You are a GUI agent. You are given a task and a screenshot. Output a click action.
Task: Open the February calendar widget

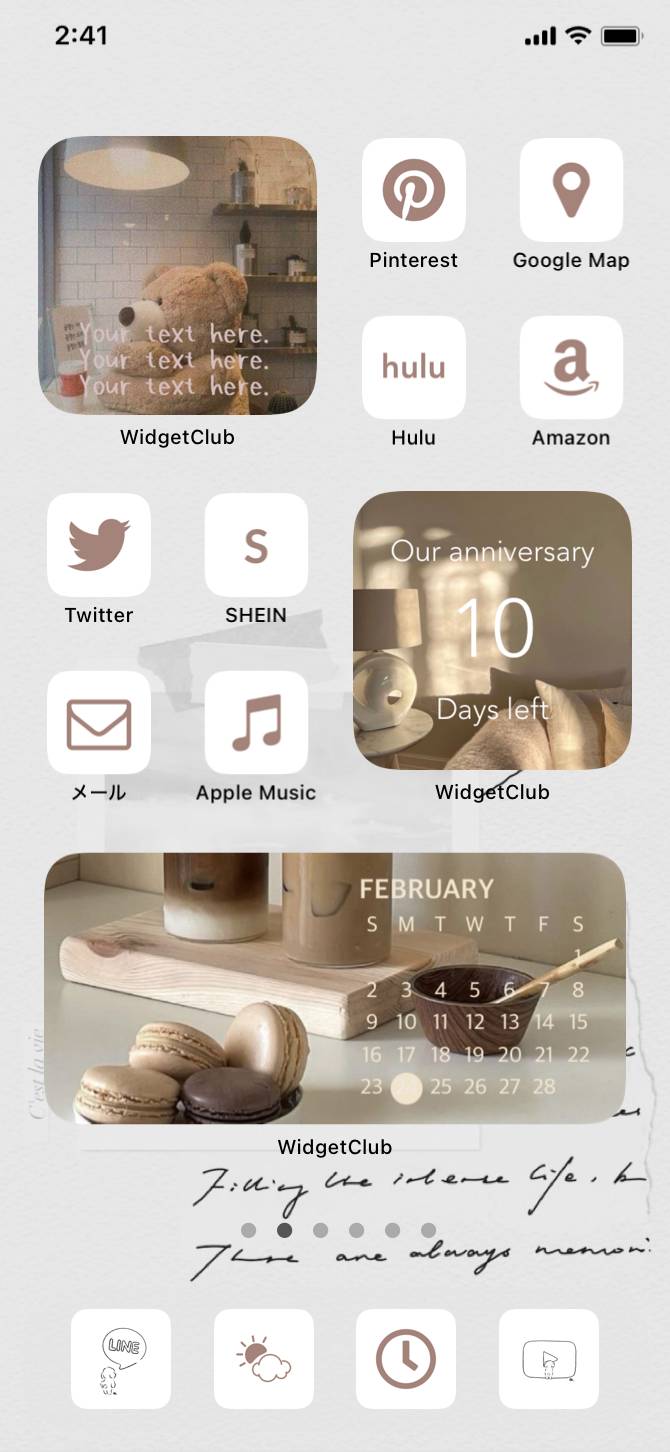pyautogui.click(x=335, y=988)
